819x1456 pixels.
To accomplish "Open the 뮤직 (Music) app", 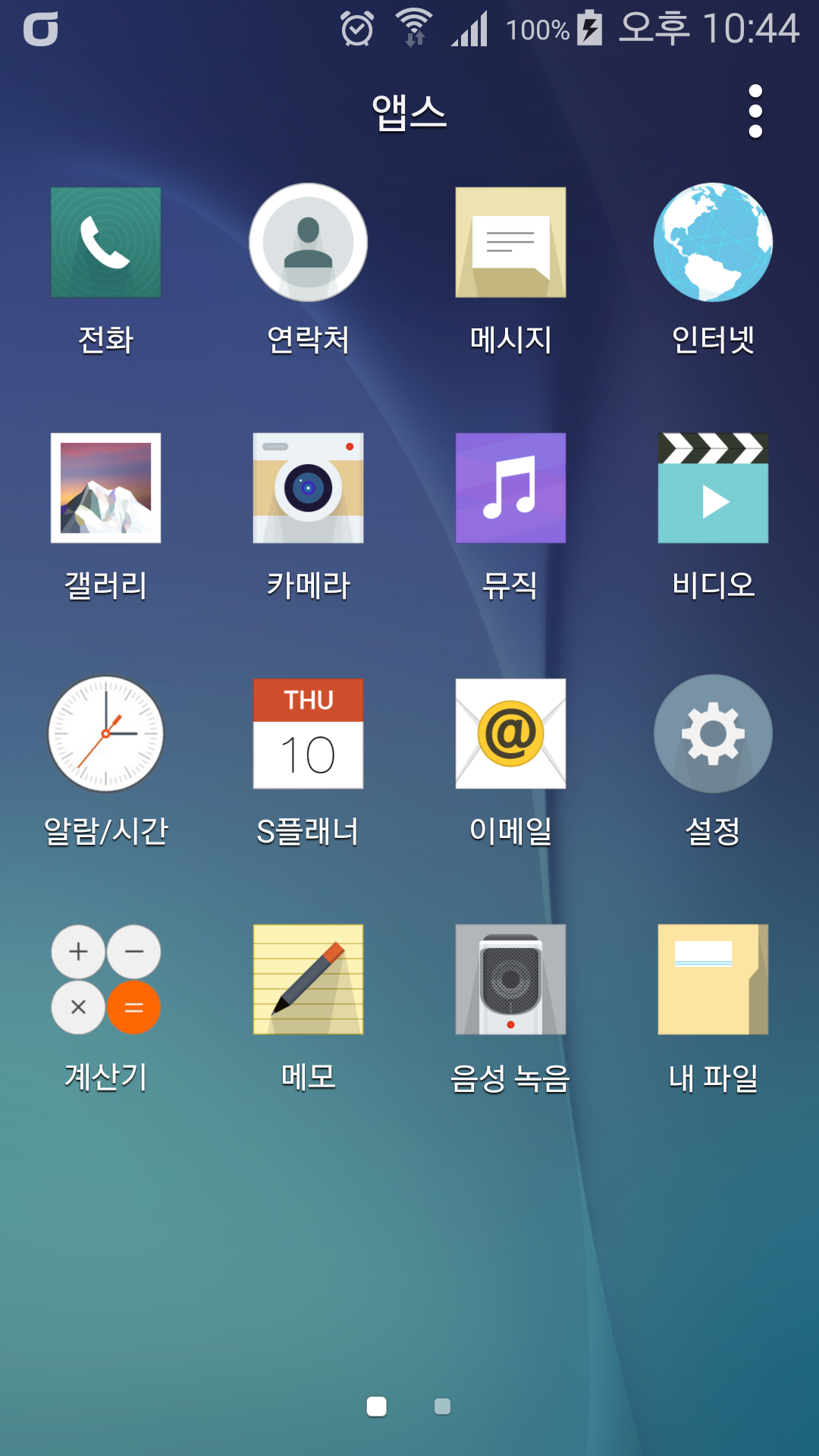I will click(x=510, y=488).
